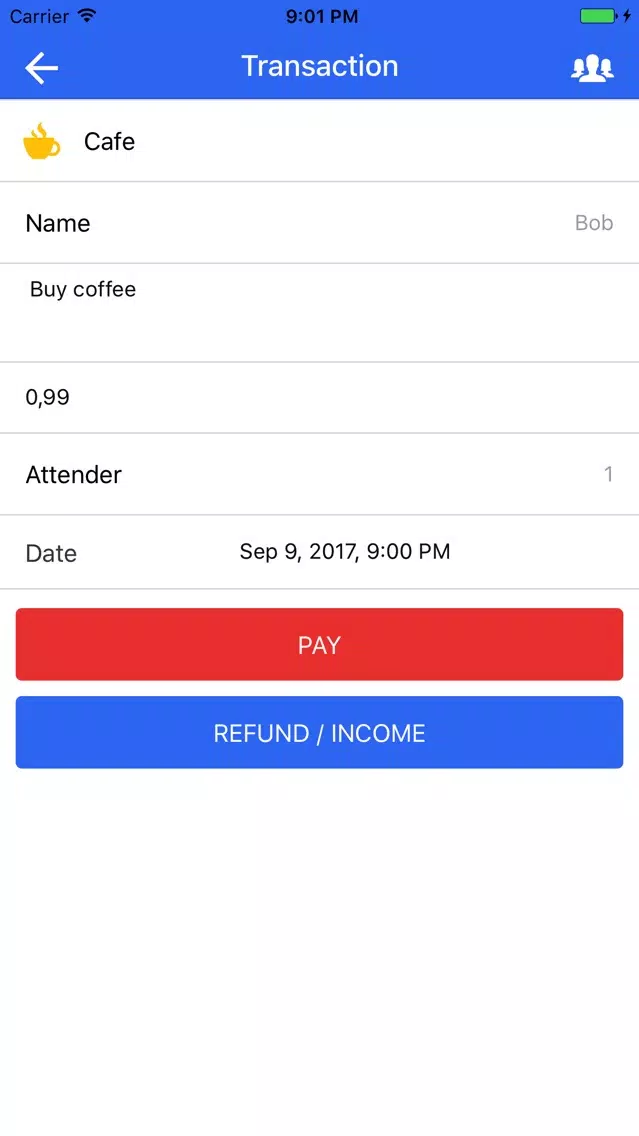
Task: Edit the 0,99 amount field
Action: click(320, 397)
